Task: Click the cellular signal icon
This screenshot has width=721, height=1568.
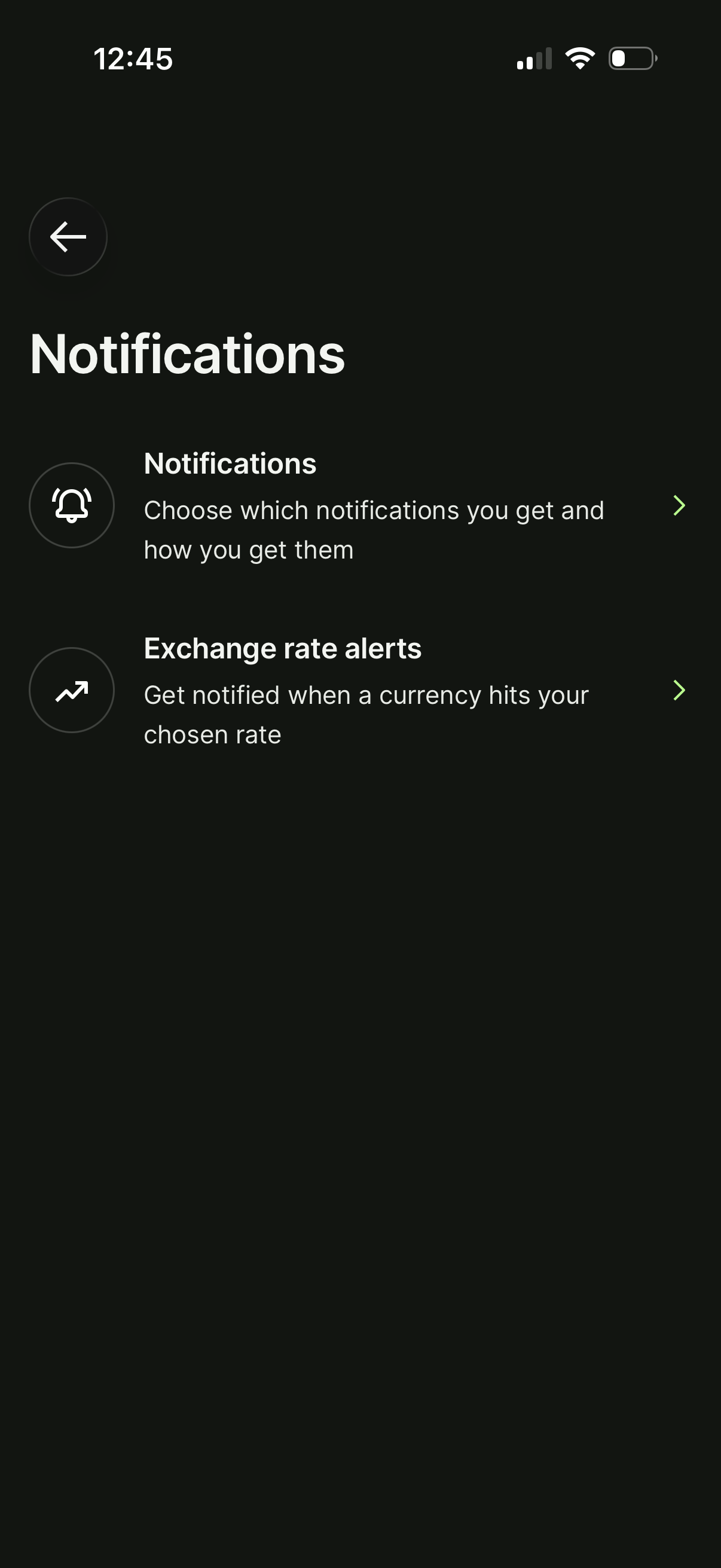Action: point(534,58)
